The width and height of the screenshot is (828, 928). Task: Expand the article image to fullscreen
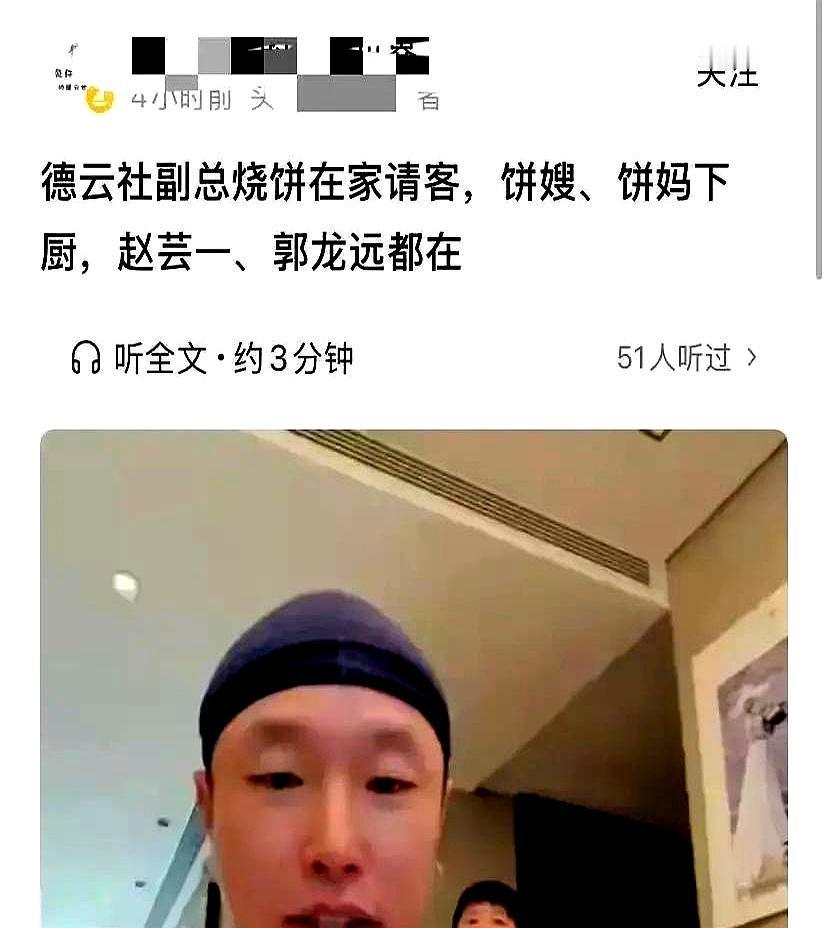coord(414,680)
